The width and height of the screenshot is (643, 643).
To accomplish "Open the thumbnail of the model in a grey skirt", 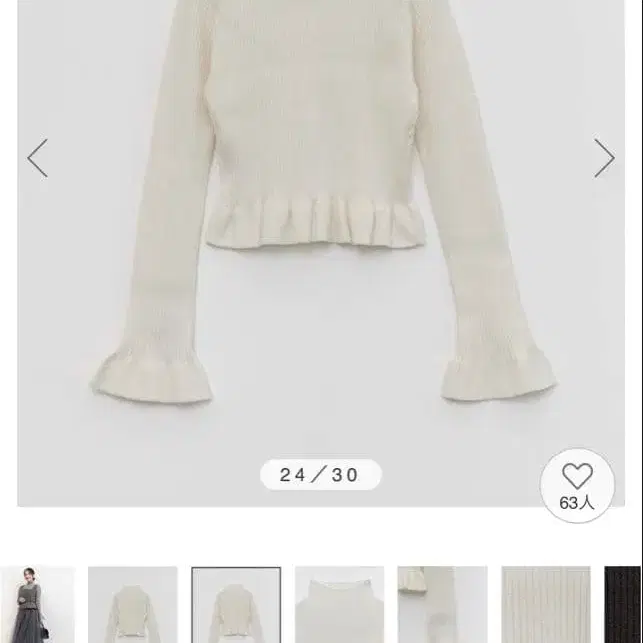I will (x=38, y=605).
